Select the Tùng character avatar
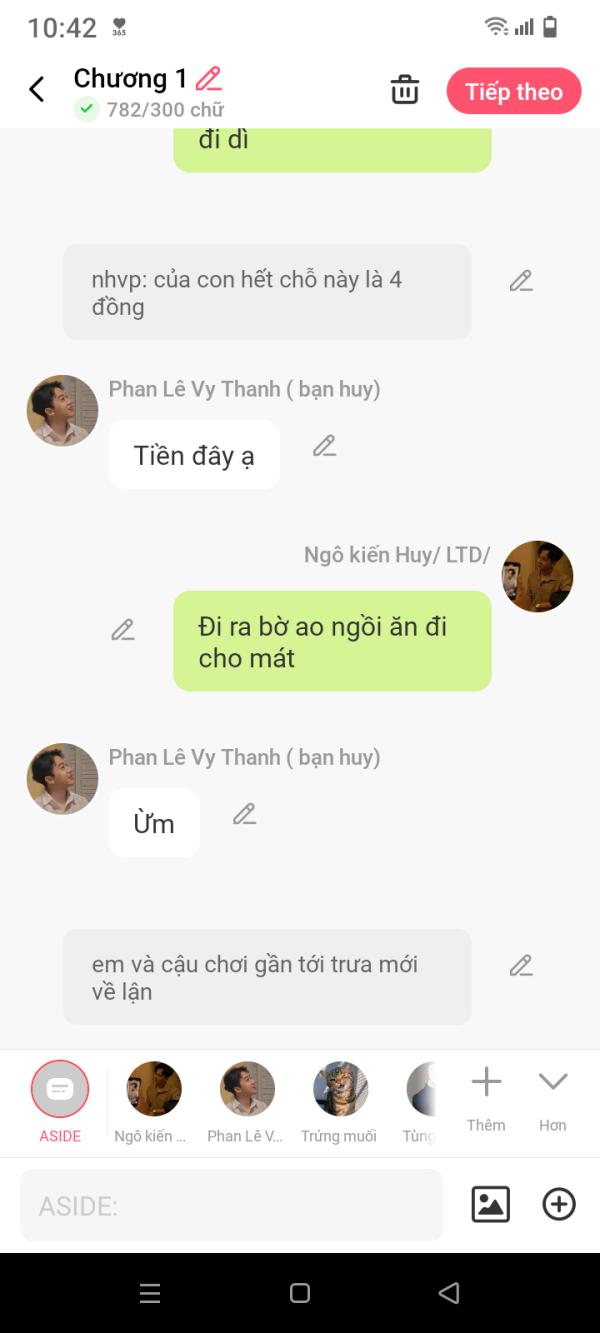Viewport: 600px width, 1333px height. [x=422, y=1090]
